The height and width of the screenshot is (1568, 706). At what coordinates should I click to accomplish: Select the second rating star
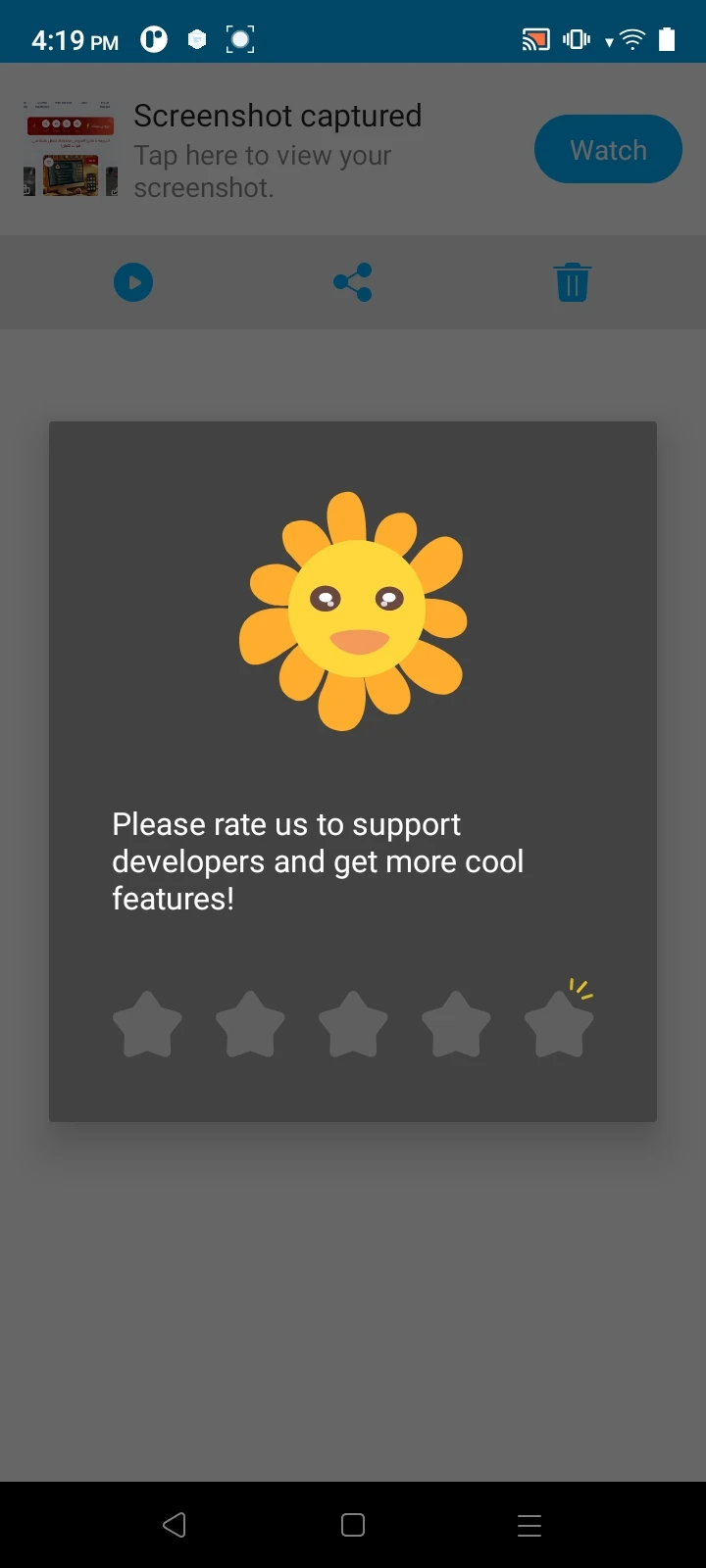coord(250,1025)
